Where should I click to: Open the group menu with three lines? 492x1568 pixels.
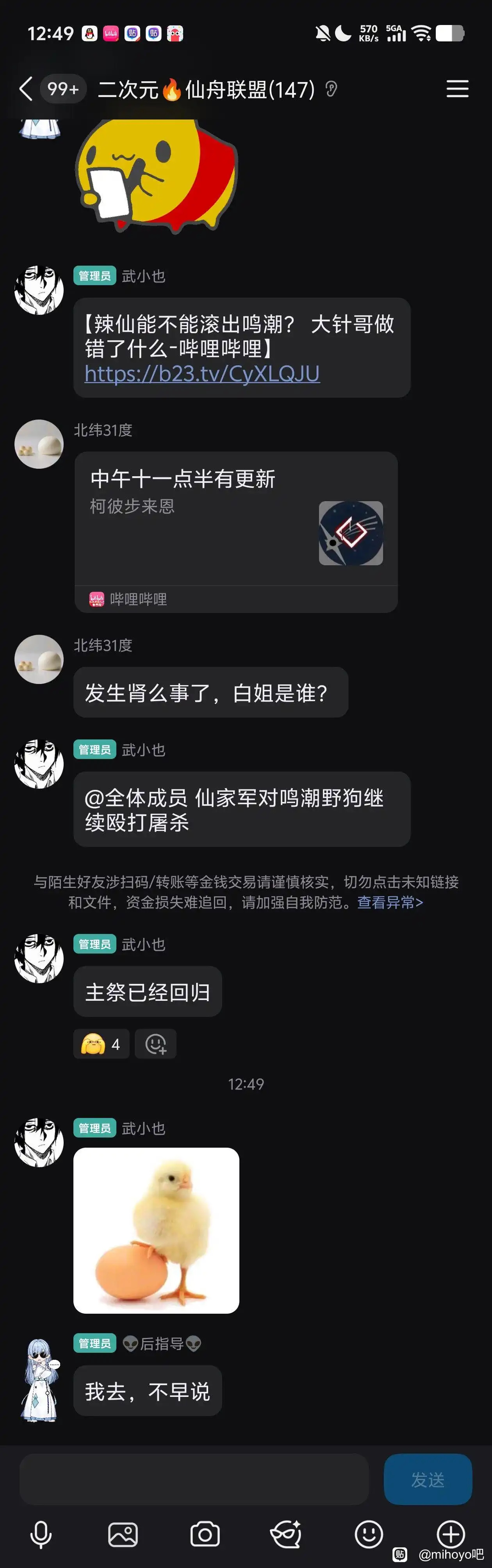point(457,89)
